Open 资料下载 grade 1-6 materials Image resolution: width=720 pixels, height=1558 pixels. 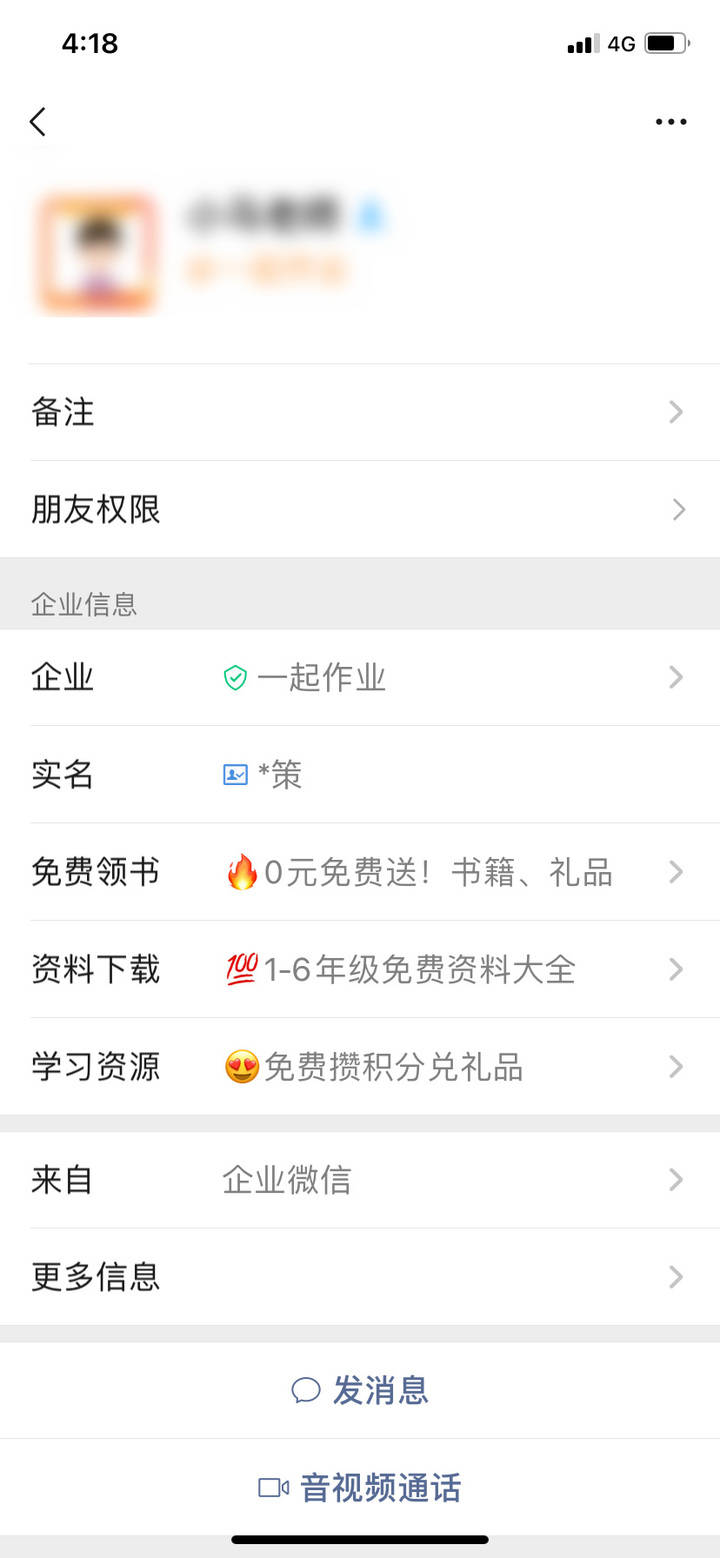click(x=360, y=969)
